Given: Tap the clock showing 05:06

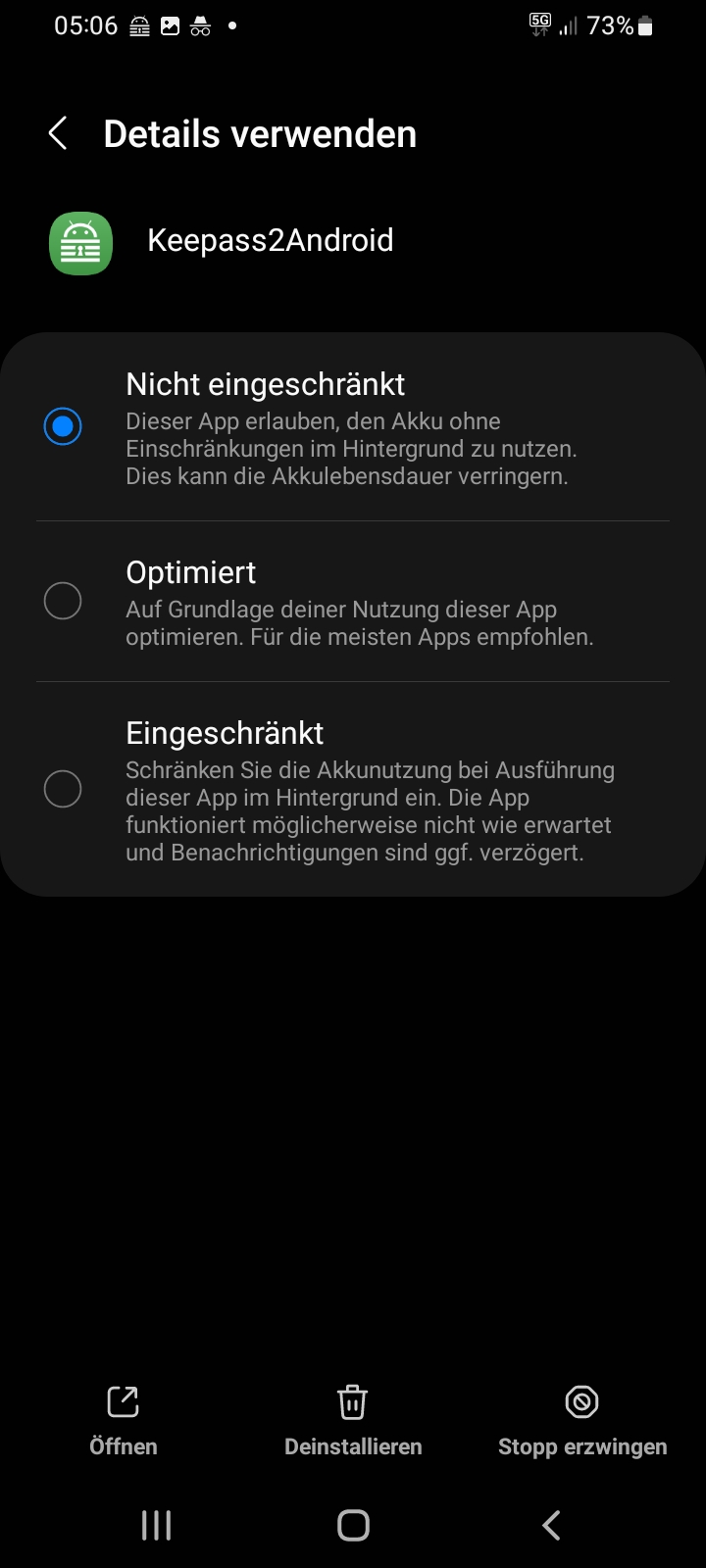Looking at the screenshot, I should (x=84, y=25).
